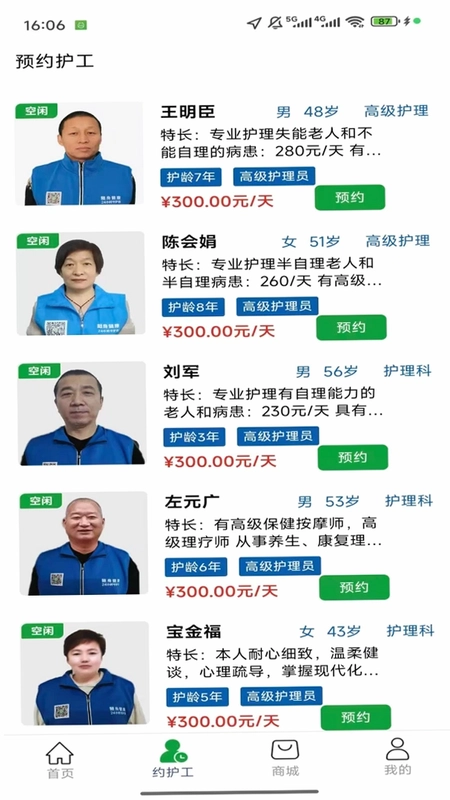Open 王明臣's caregiver profile photo

[x=79, y=154]
